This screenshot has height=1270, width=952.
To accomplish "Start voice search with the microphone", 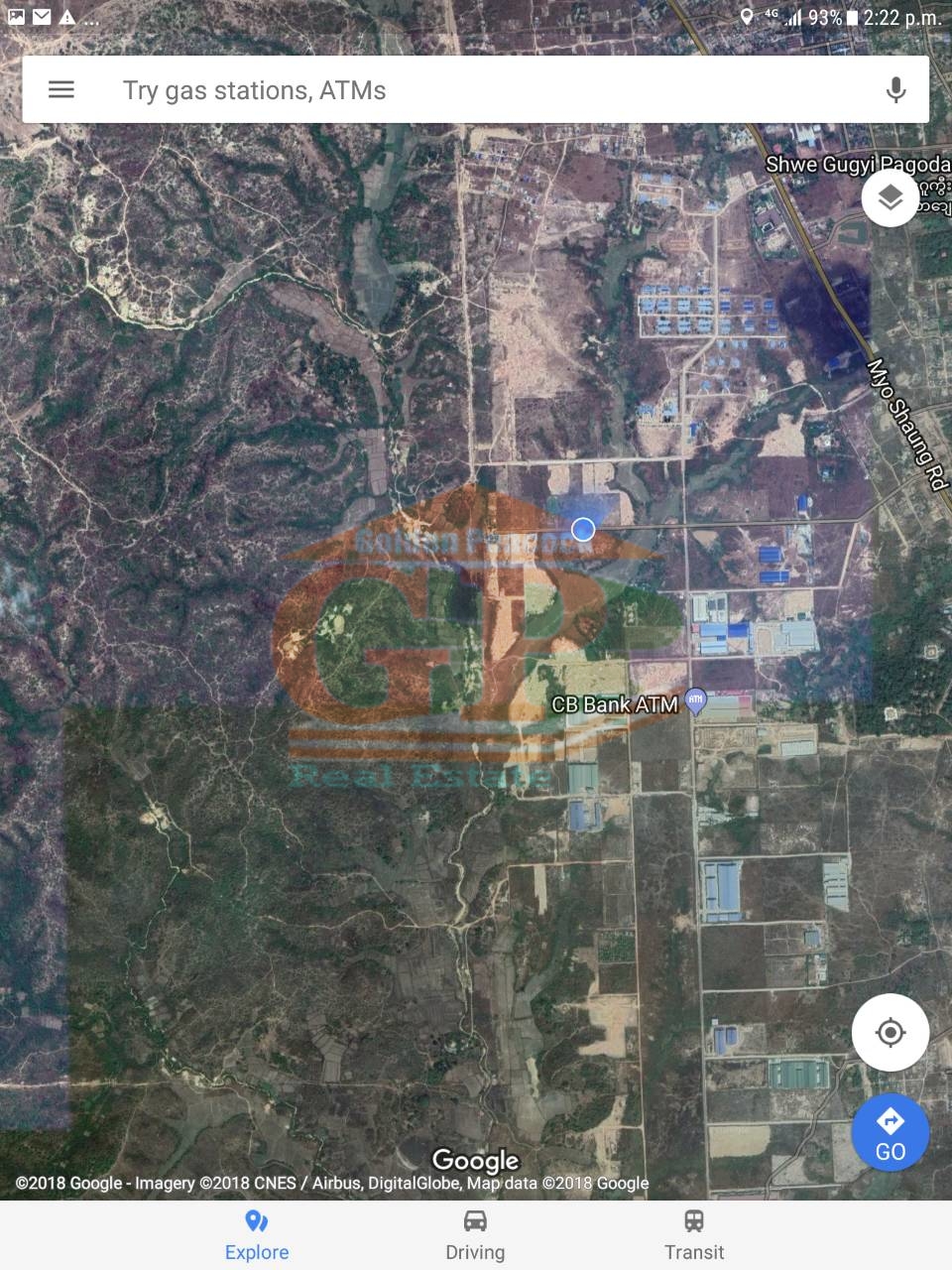I will click(x=895, y=90).
